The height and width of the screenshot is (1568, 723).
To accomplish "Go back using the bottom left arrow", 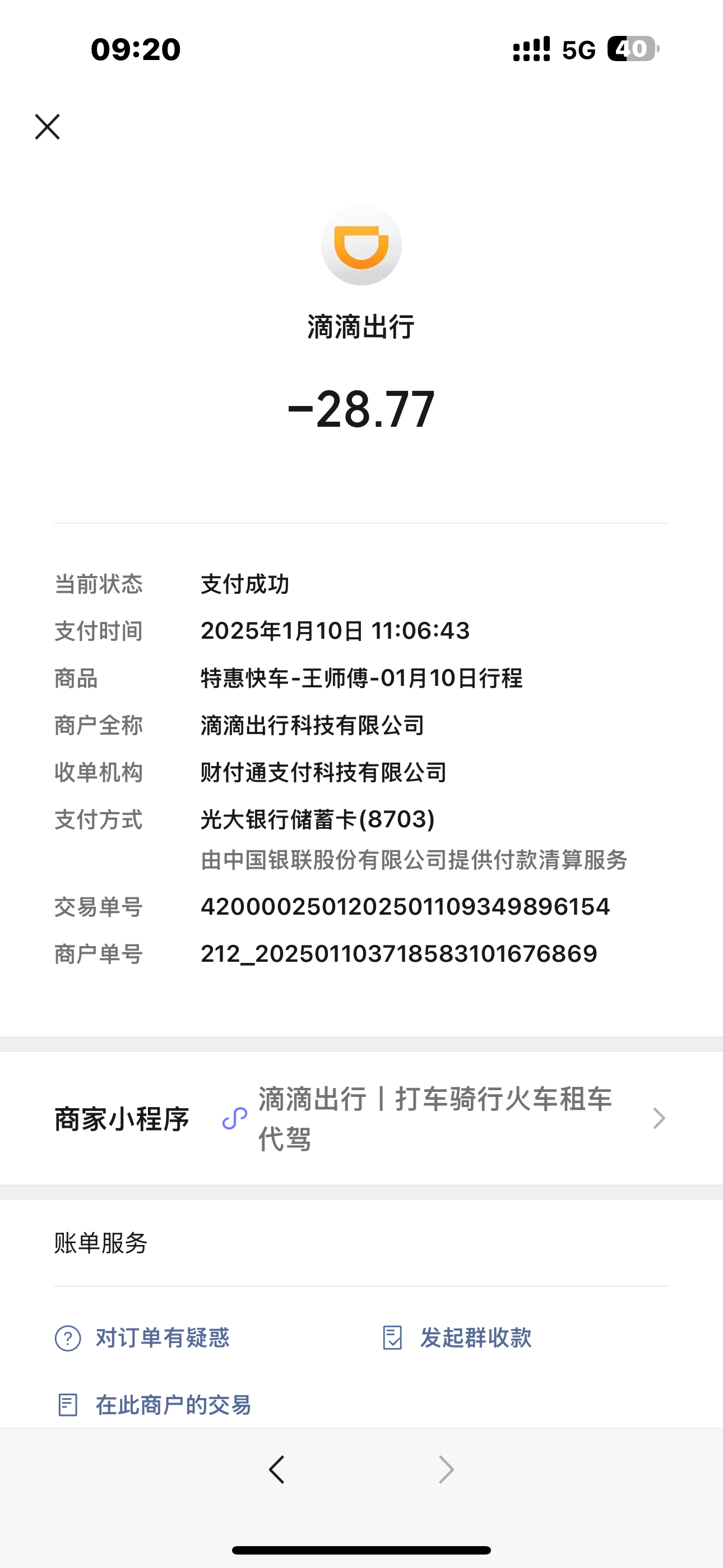I will point(277,1469).
